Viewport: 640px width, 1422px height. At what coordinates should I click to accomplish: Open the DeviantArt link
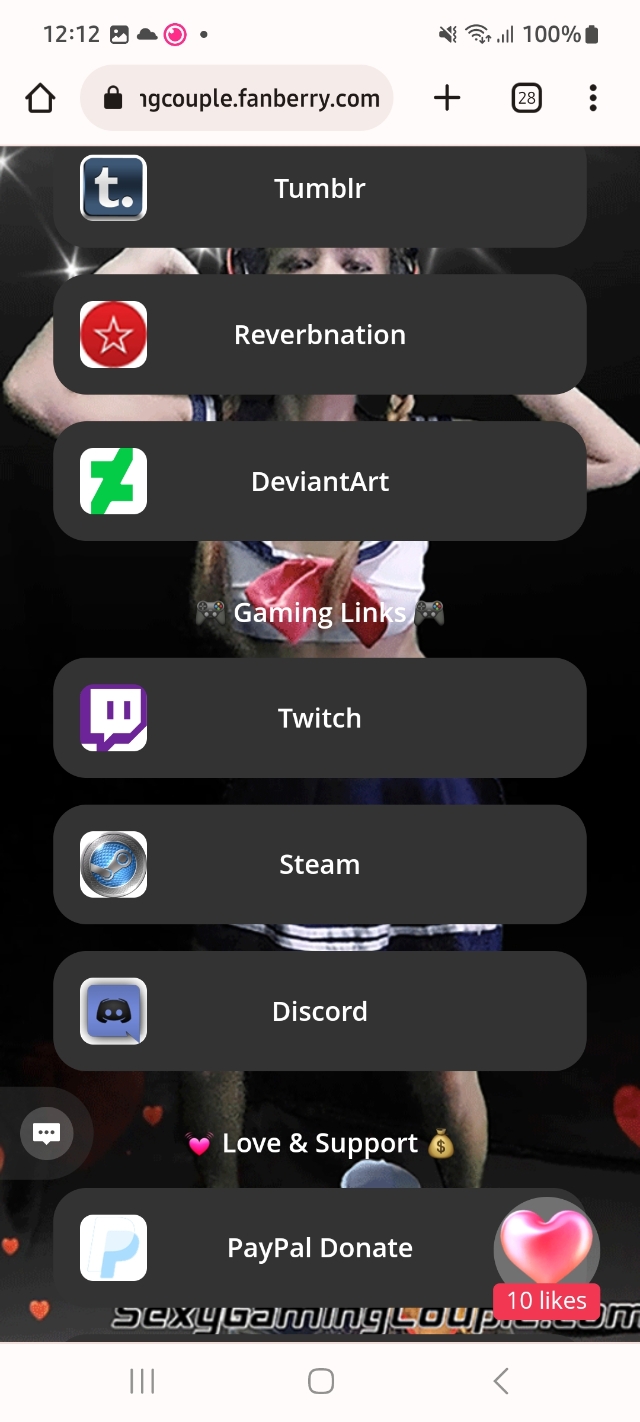coord(319,482)
